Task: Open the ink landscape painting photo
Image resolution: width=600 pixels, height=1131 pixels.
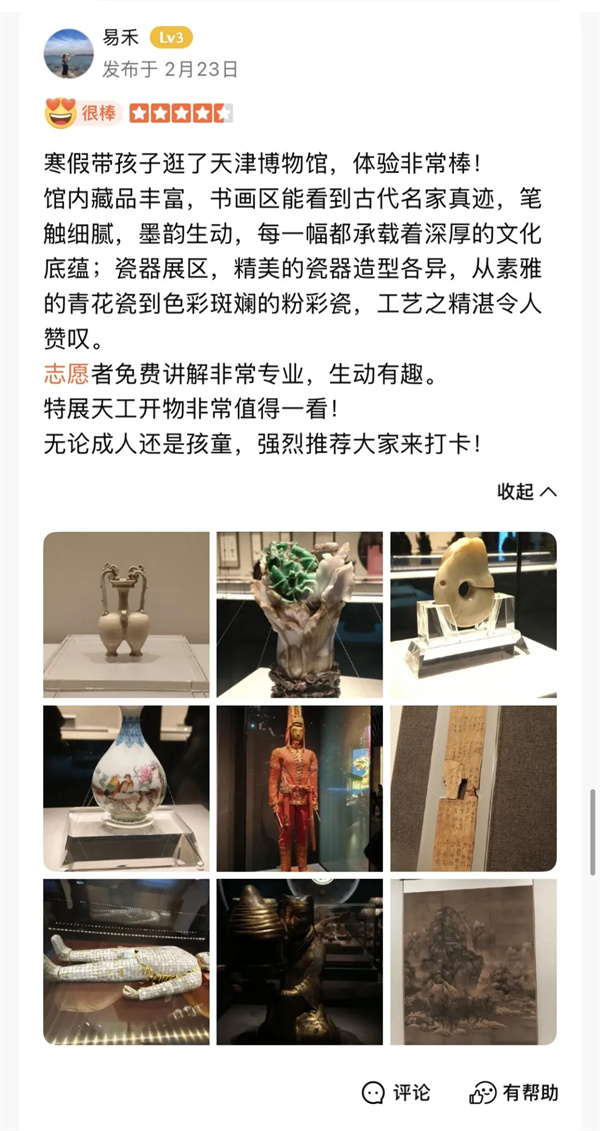Action: pos(473,962)
